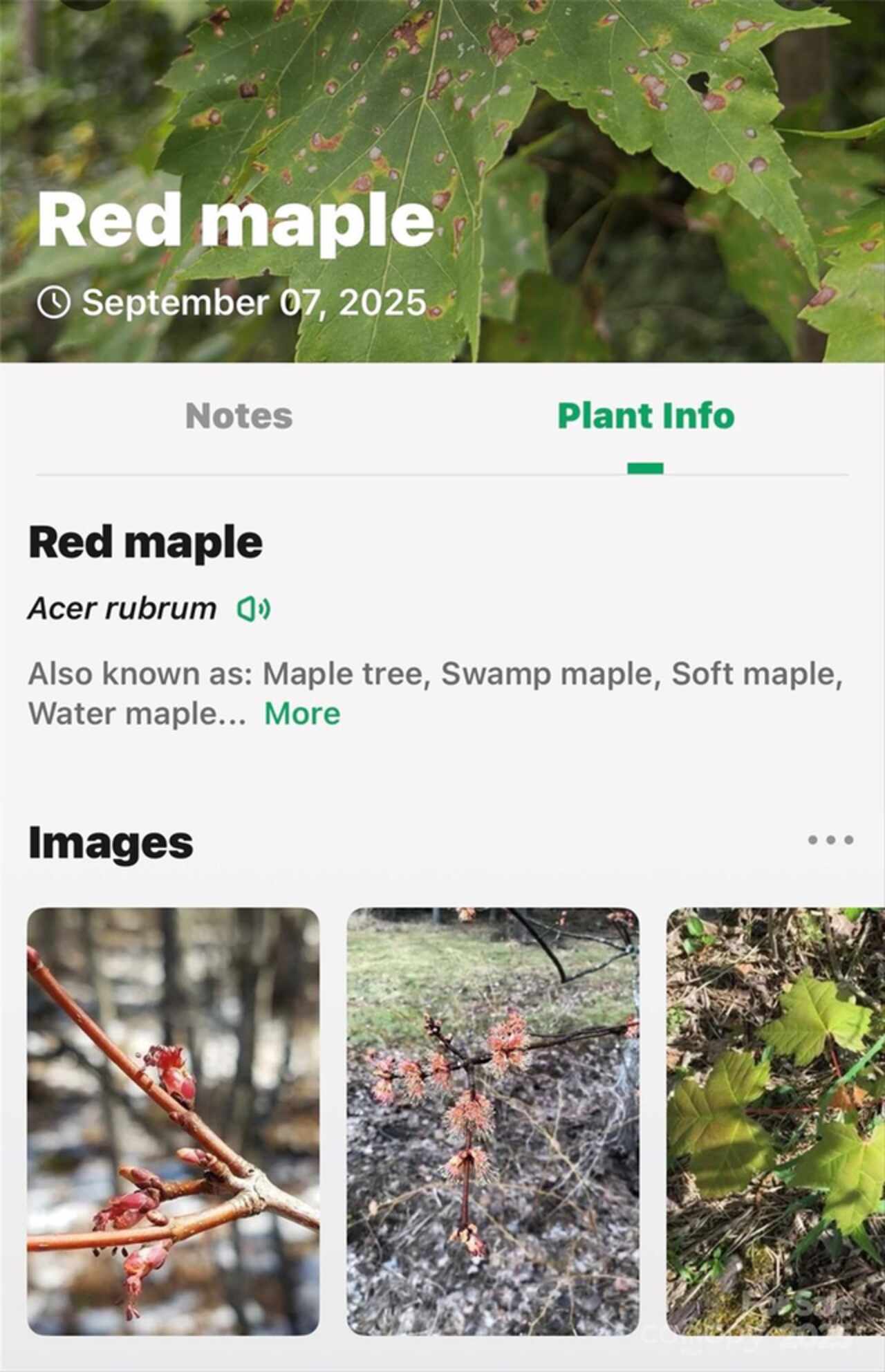Play the Acer rubrum pronunciation audio
Viewport: 885px width, 1372px height.
point(254,609)
